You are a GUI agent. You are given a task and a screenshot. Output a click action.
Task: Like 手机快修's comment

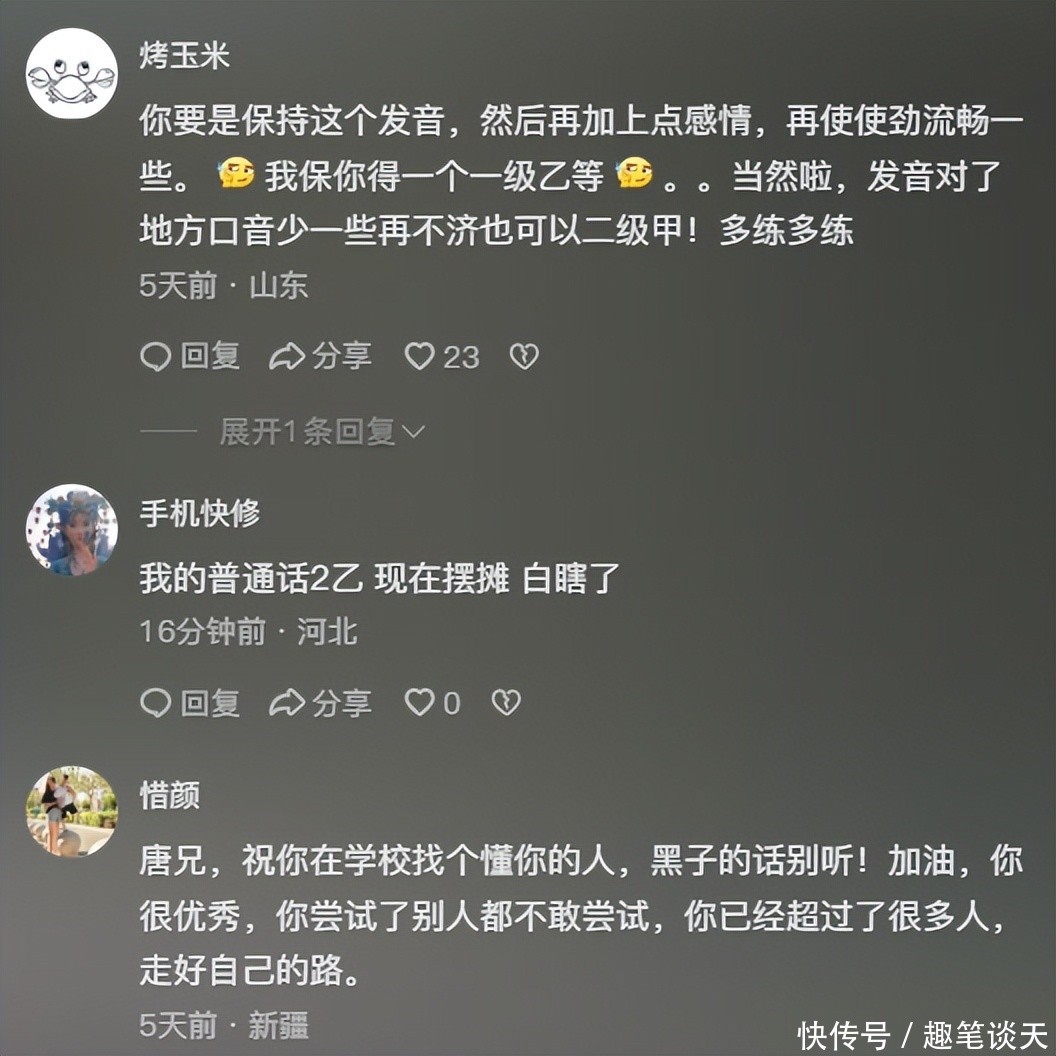420,703
